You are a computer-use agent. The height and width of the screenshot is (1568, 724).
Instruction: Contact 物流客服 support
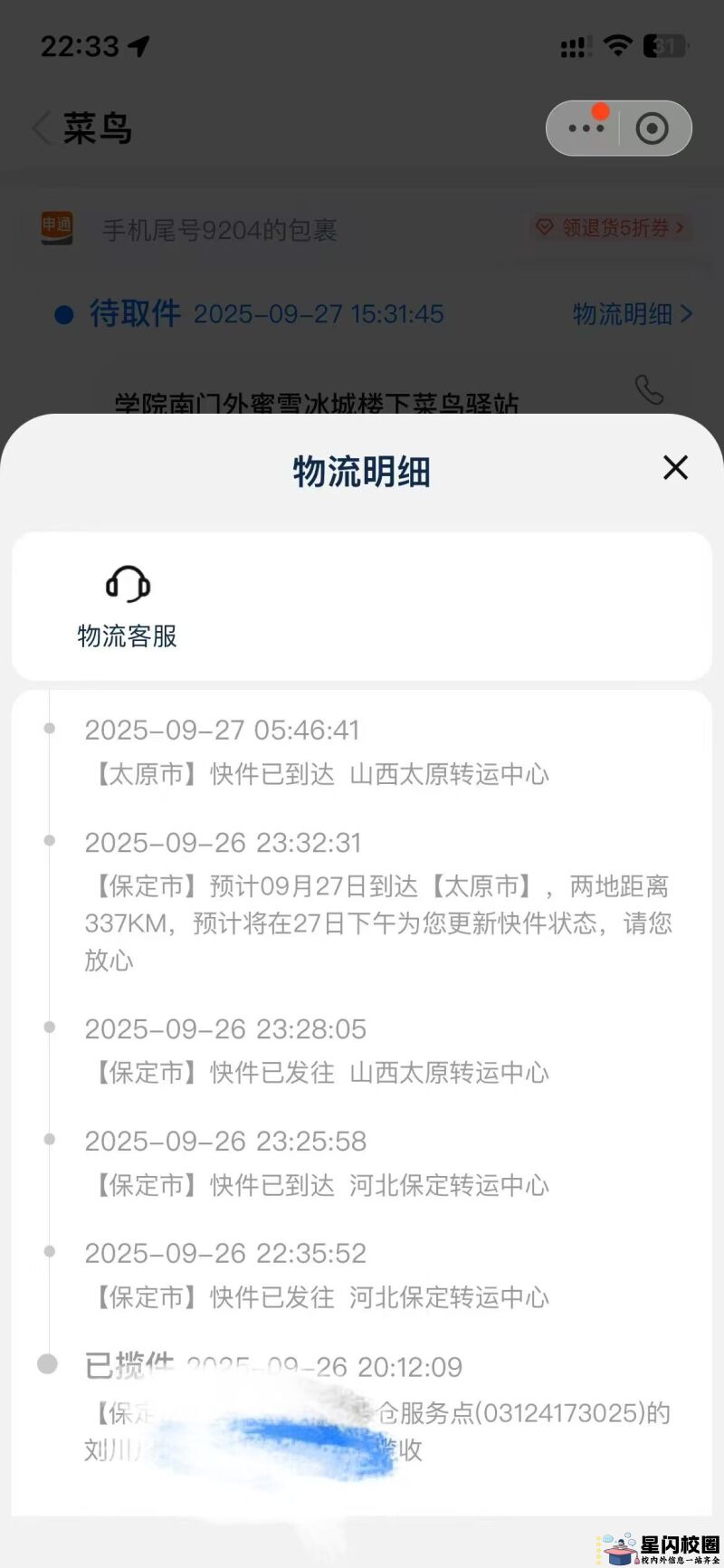click(x=128, y=607)
